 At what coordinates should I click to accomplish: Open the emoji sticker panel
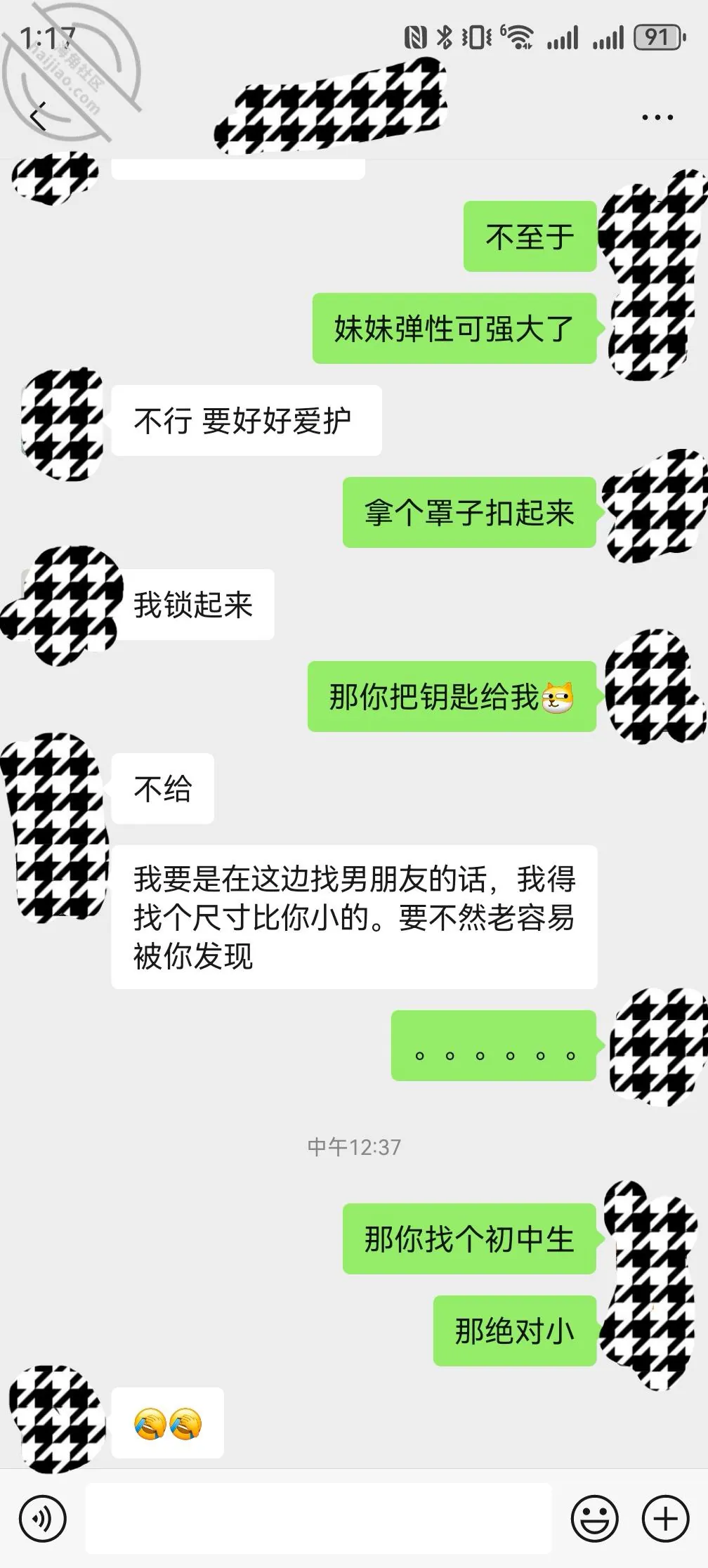click(x=594, y=1518)
